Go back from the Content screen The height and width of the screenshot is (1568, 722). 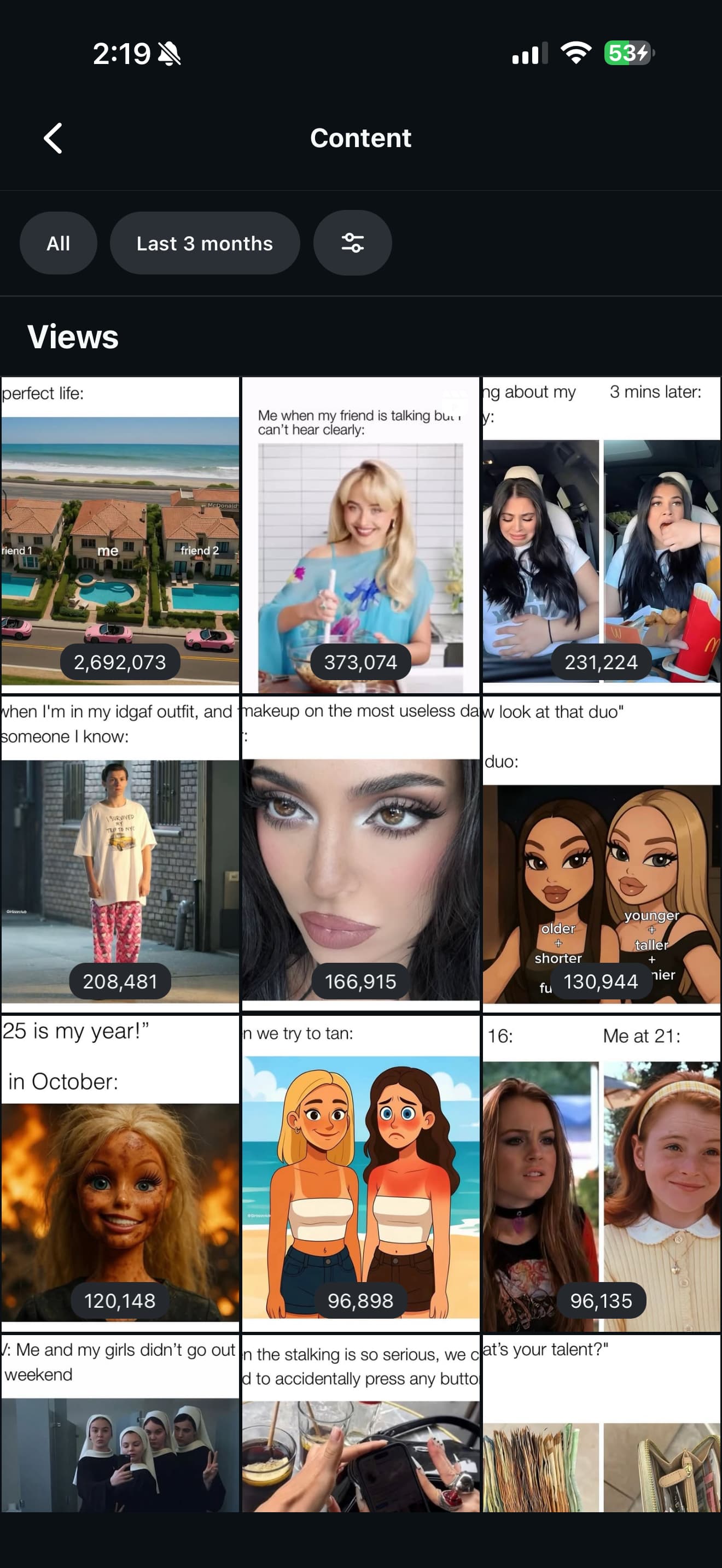pos(54,138)
